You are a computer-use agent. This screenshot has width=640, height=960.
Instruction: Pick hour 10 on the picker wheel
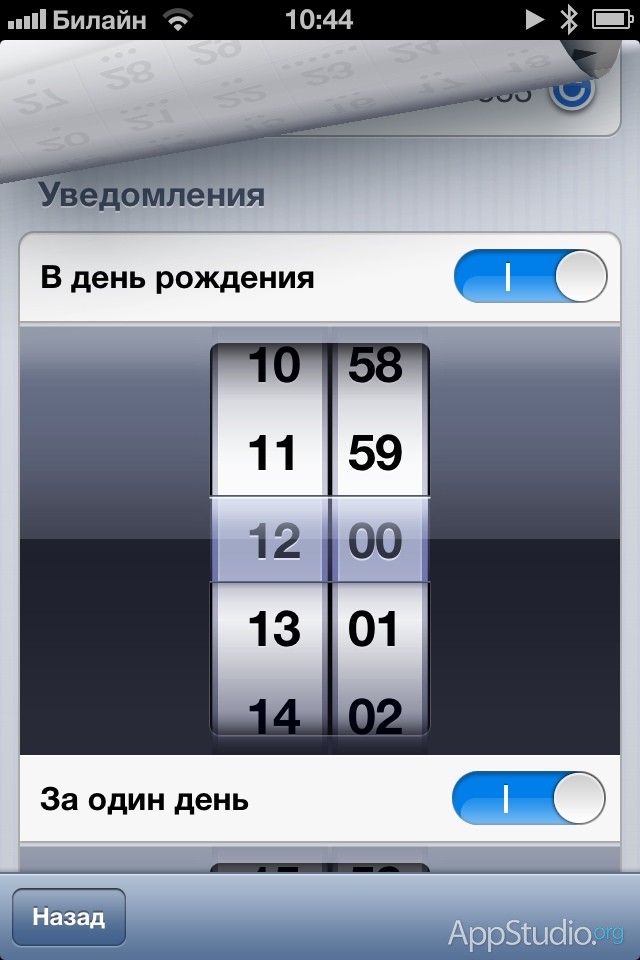coord(273,367)
